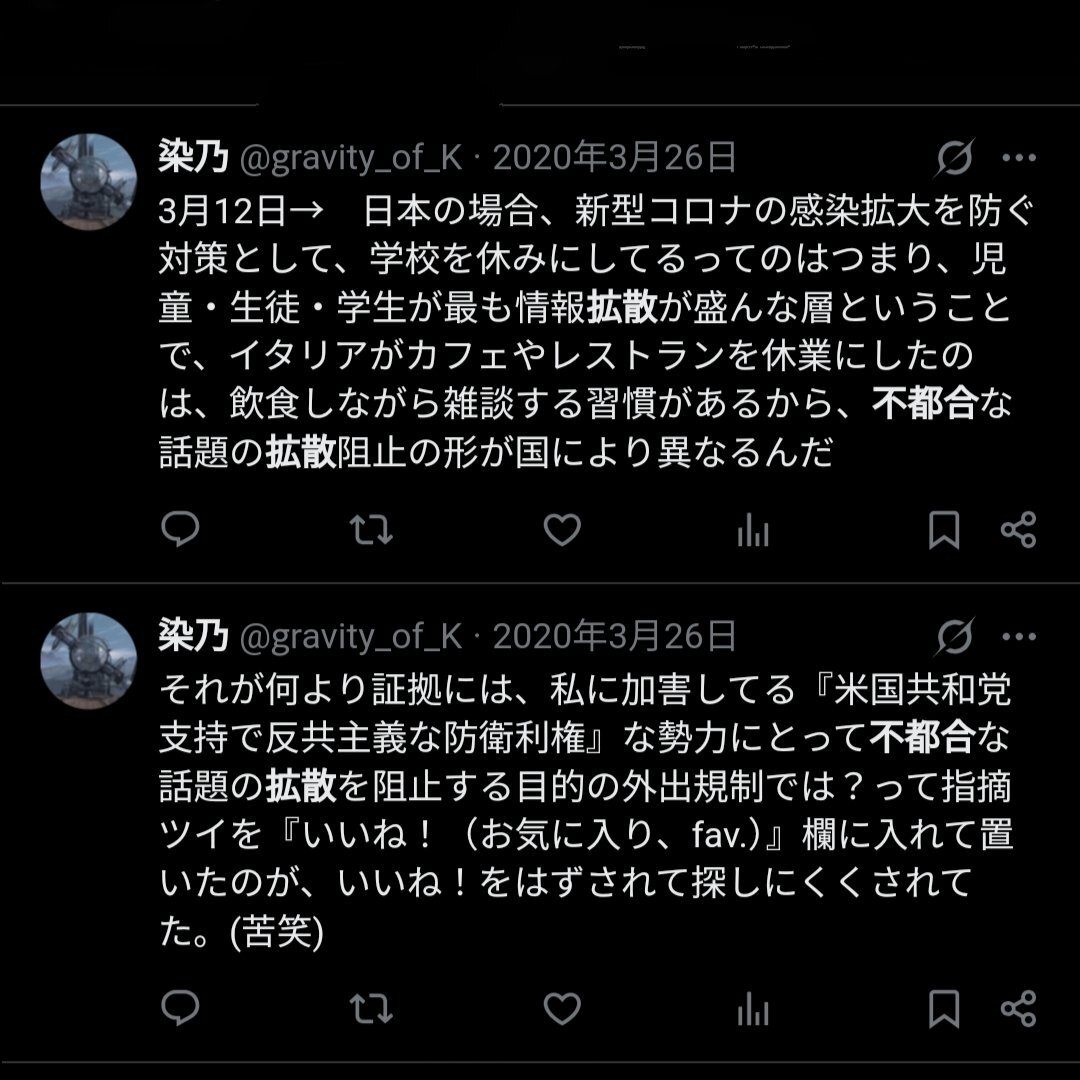Share the tweet beginning それが何より
This screenshot has height=1080, width=1080.
[x=1019, y=1009]
